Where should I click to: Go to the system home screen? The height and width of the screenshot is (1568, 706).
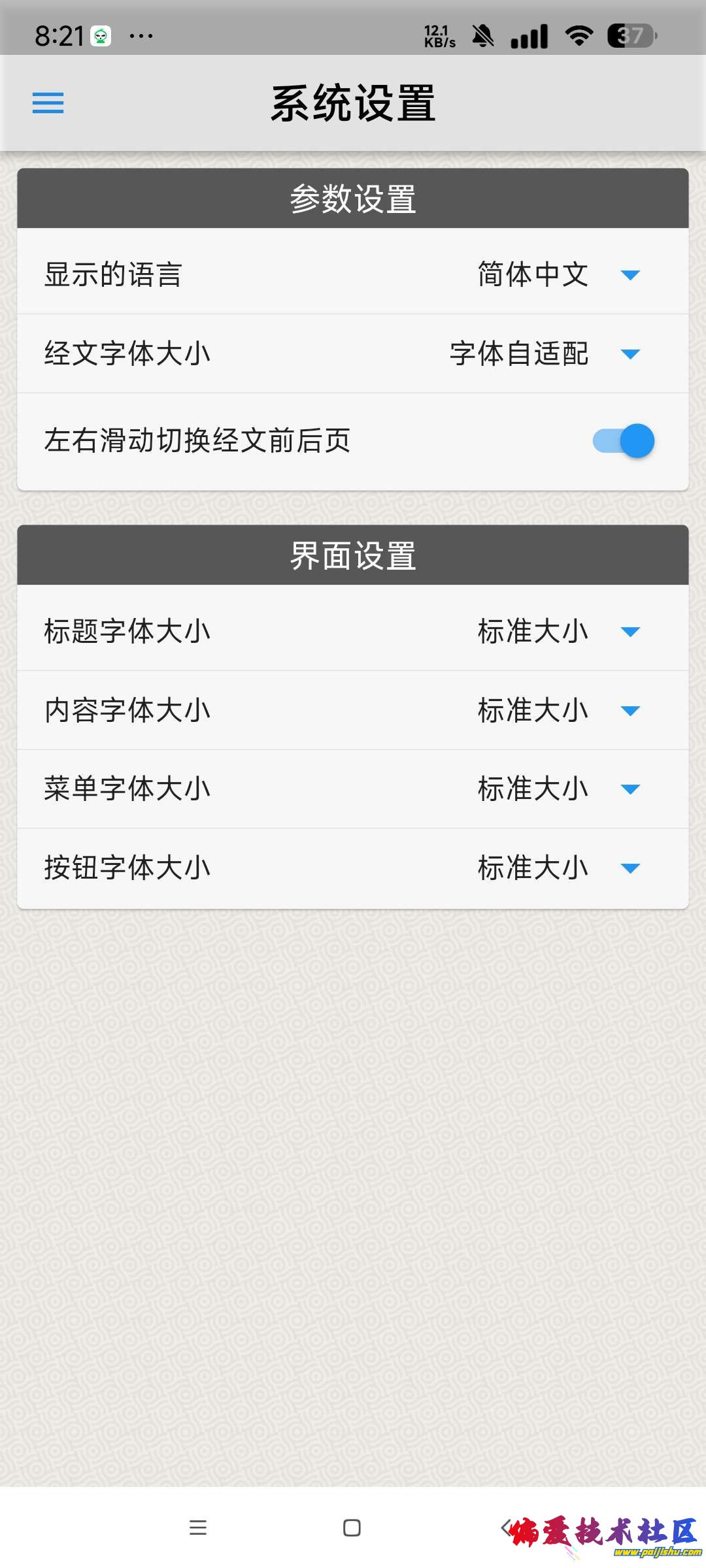pyautogui.click(x=352, y=1527)
